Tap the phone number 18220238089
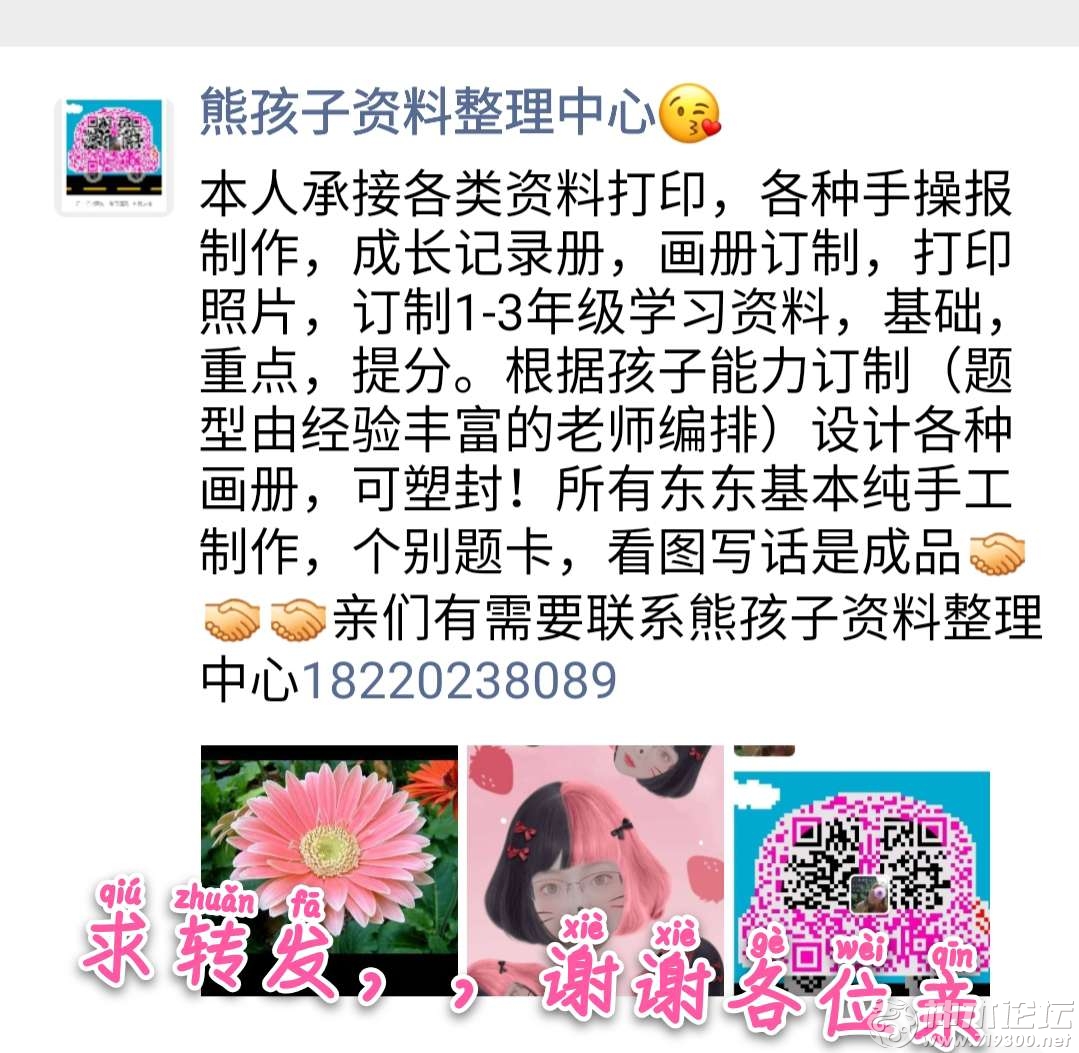Viewport: 1079px width, 1053px height. click(459, 680)
